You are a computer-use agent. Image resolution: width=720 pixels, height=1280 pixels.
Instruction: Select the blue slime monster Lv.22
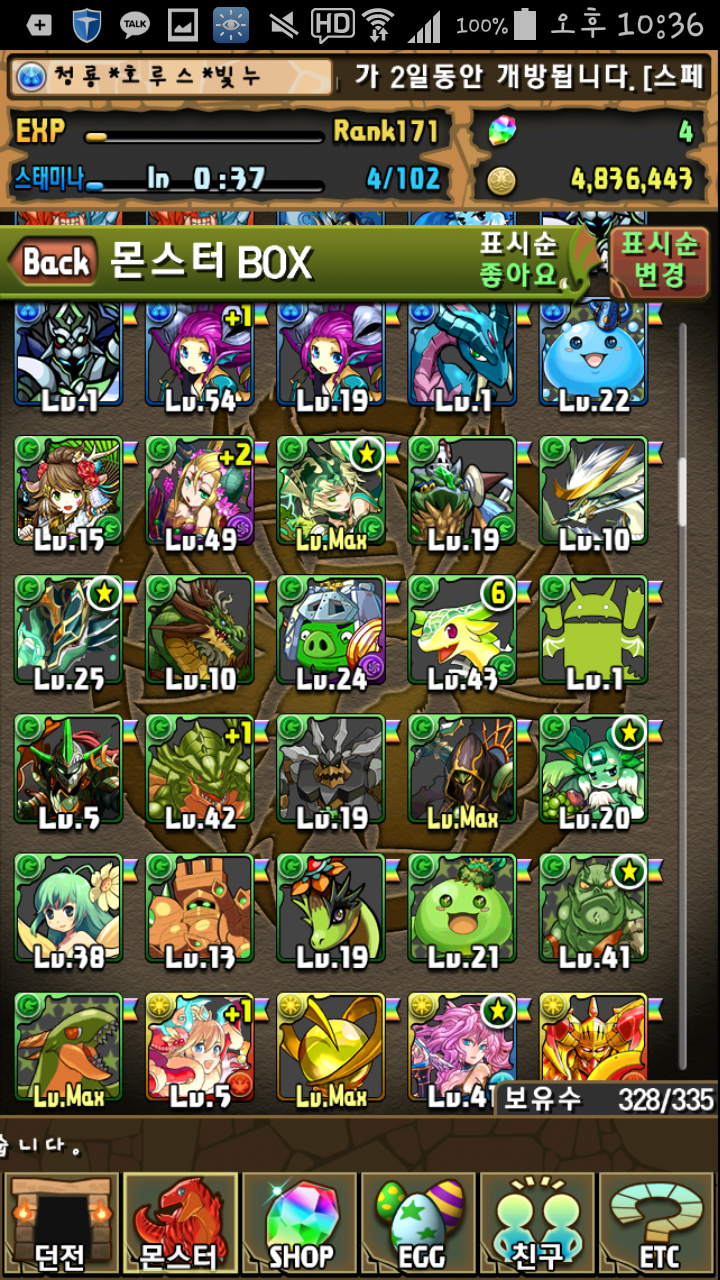pos(592,357)
